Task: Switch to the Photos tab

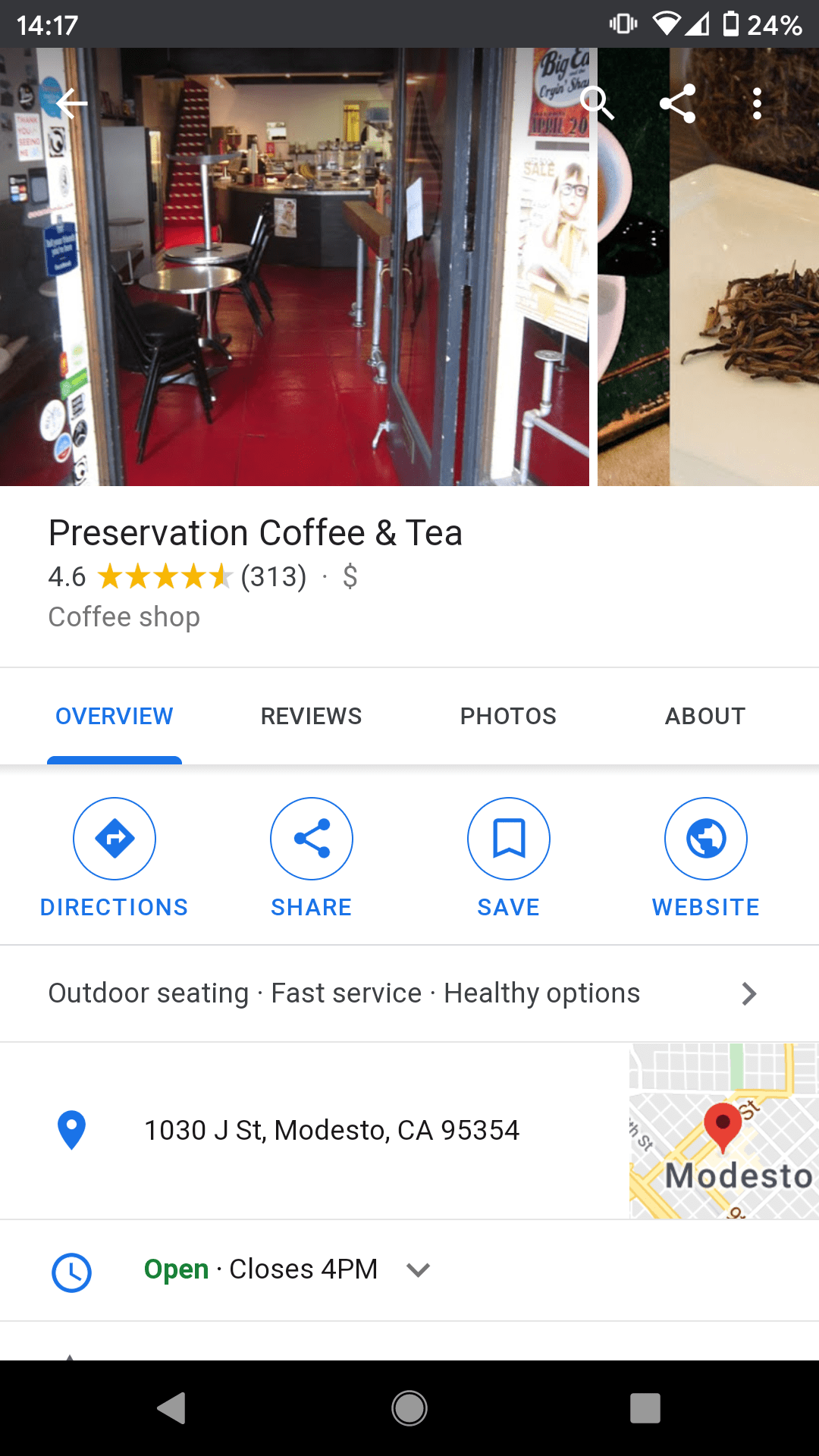Action: pyautogui.click(x=508, y=716)
